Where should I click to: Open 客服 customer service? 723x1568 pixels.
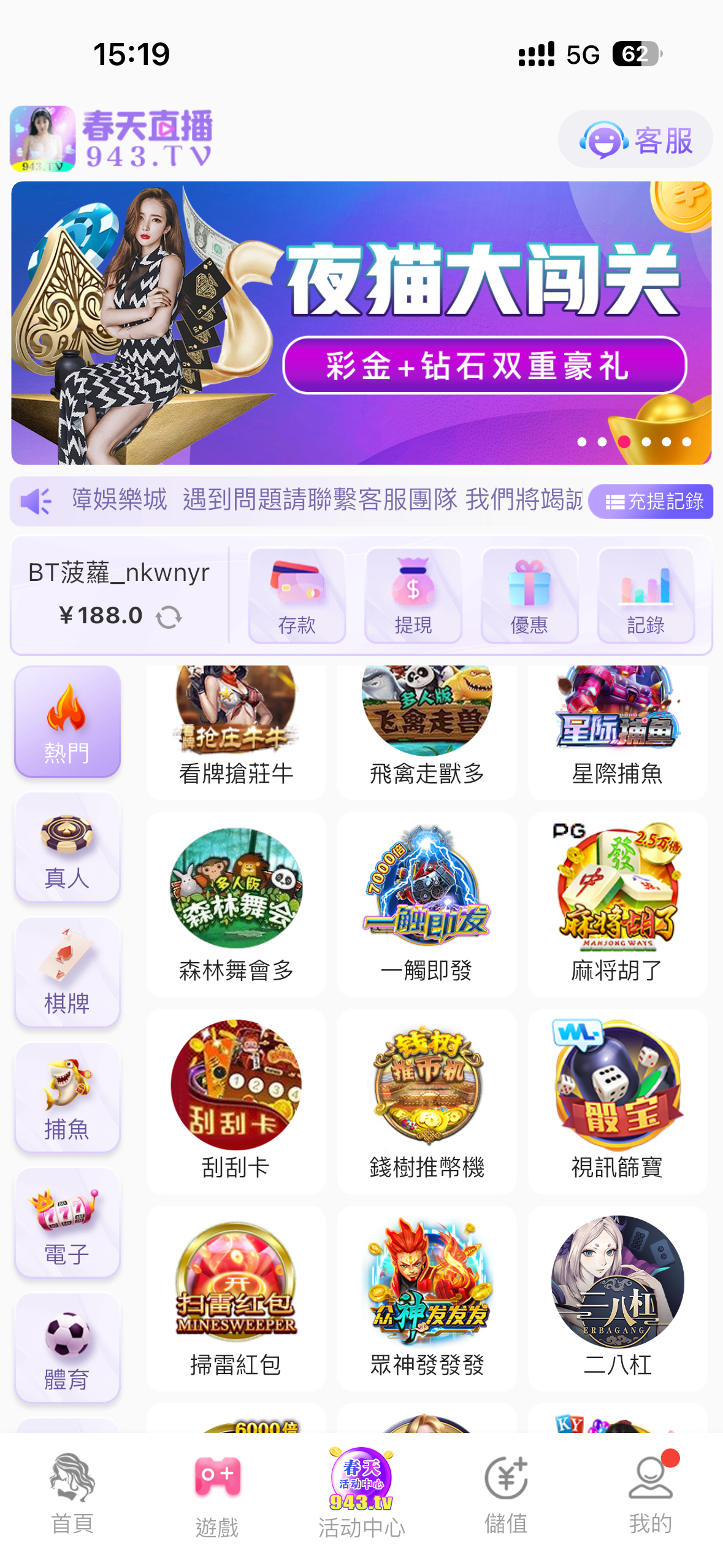pos(635,140)
